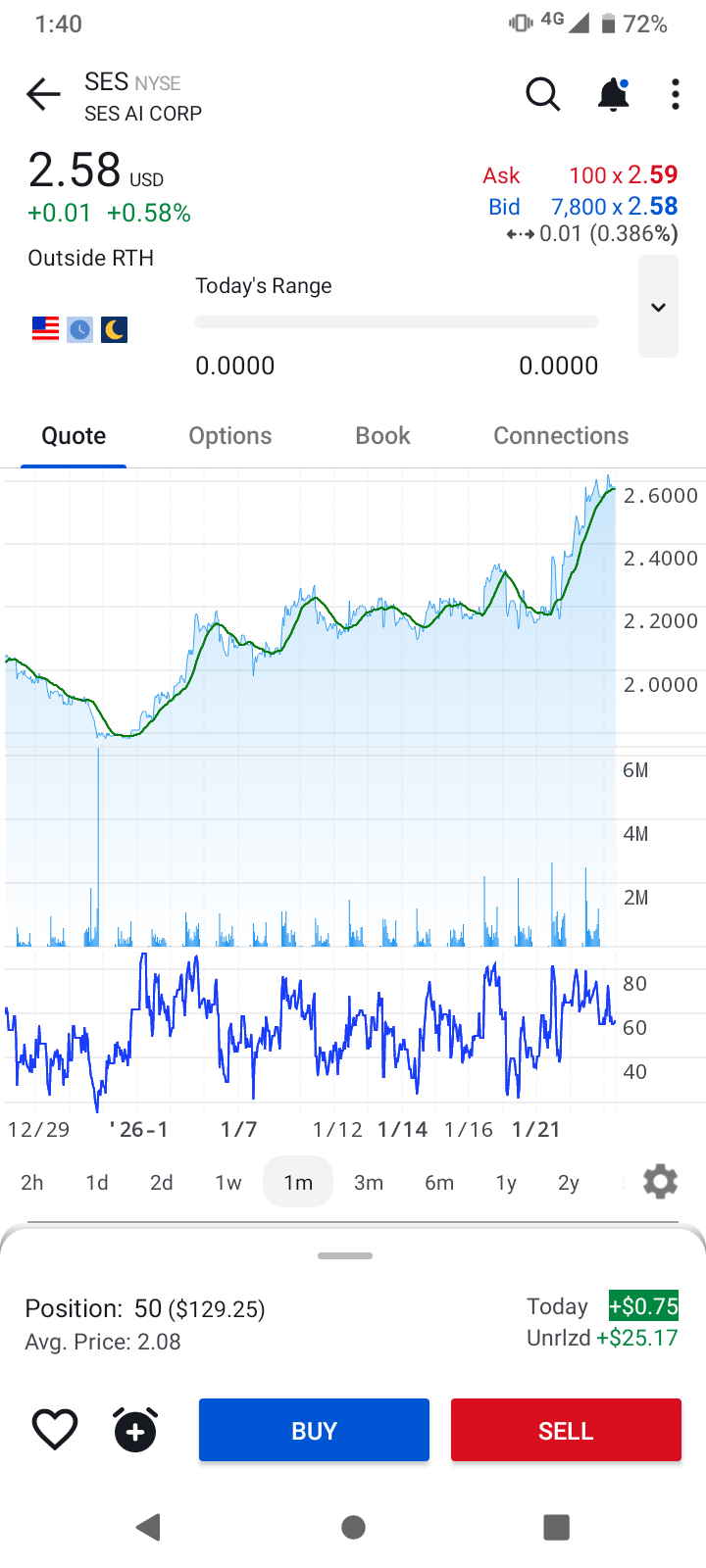Select the 2d chart range
706x1568 pixels.
point(162,1183)
